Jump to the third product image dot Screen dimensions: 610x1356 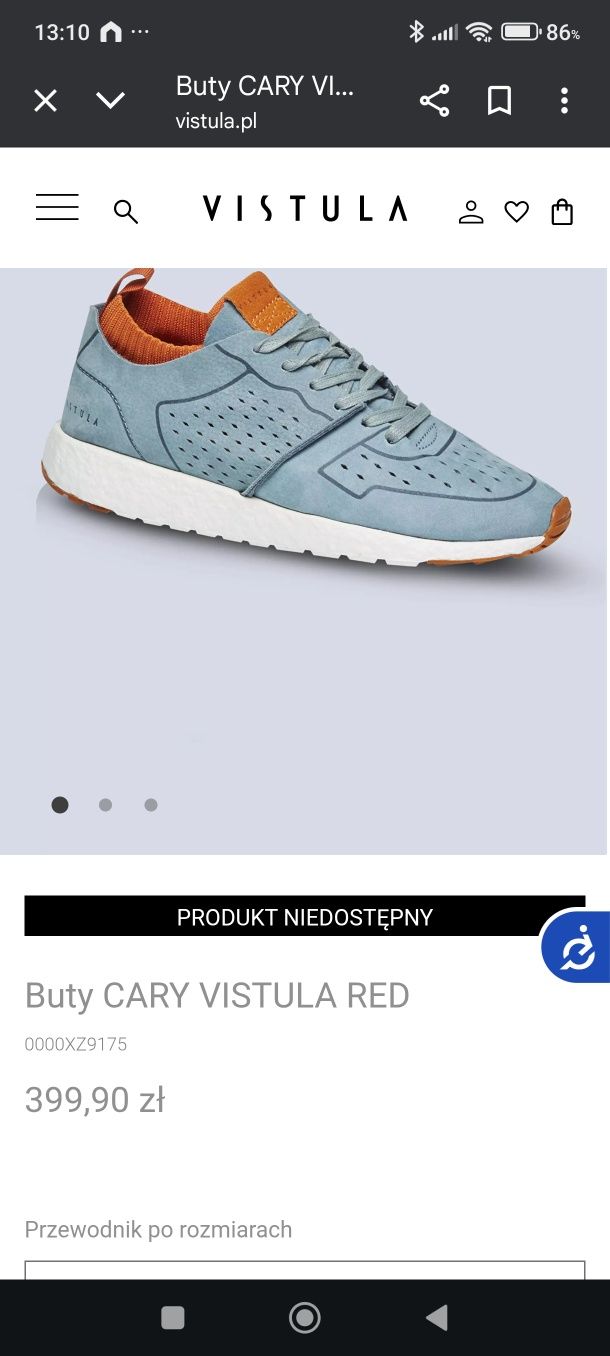point(151,805)
